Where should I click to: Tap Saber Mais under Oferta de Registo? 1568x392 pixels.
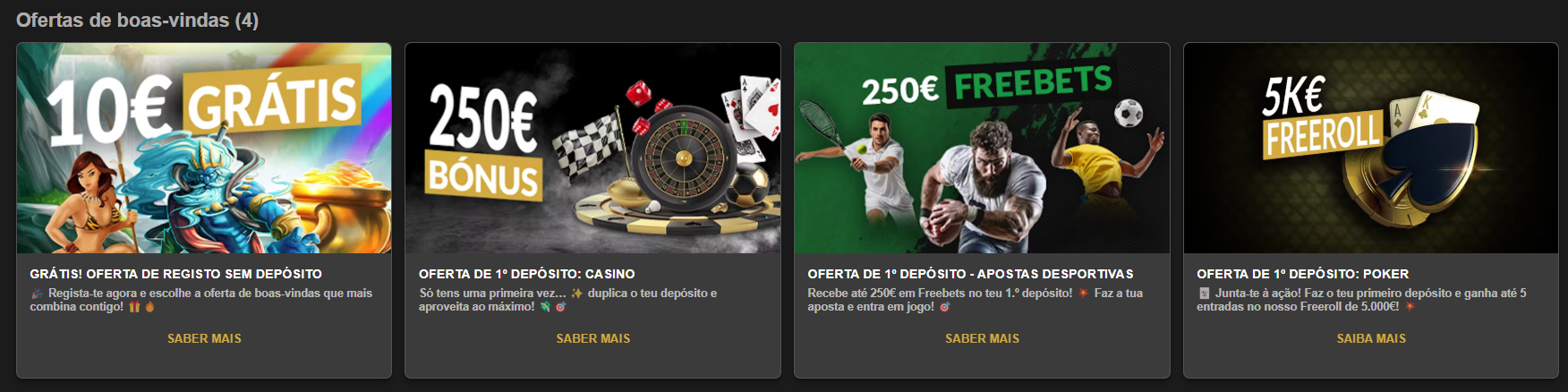point(204,338)
